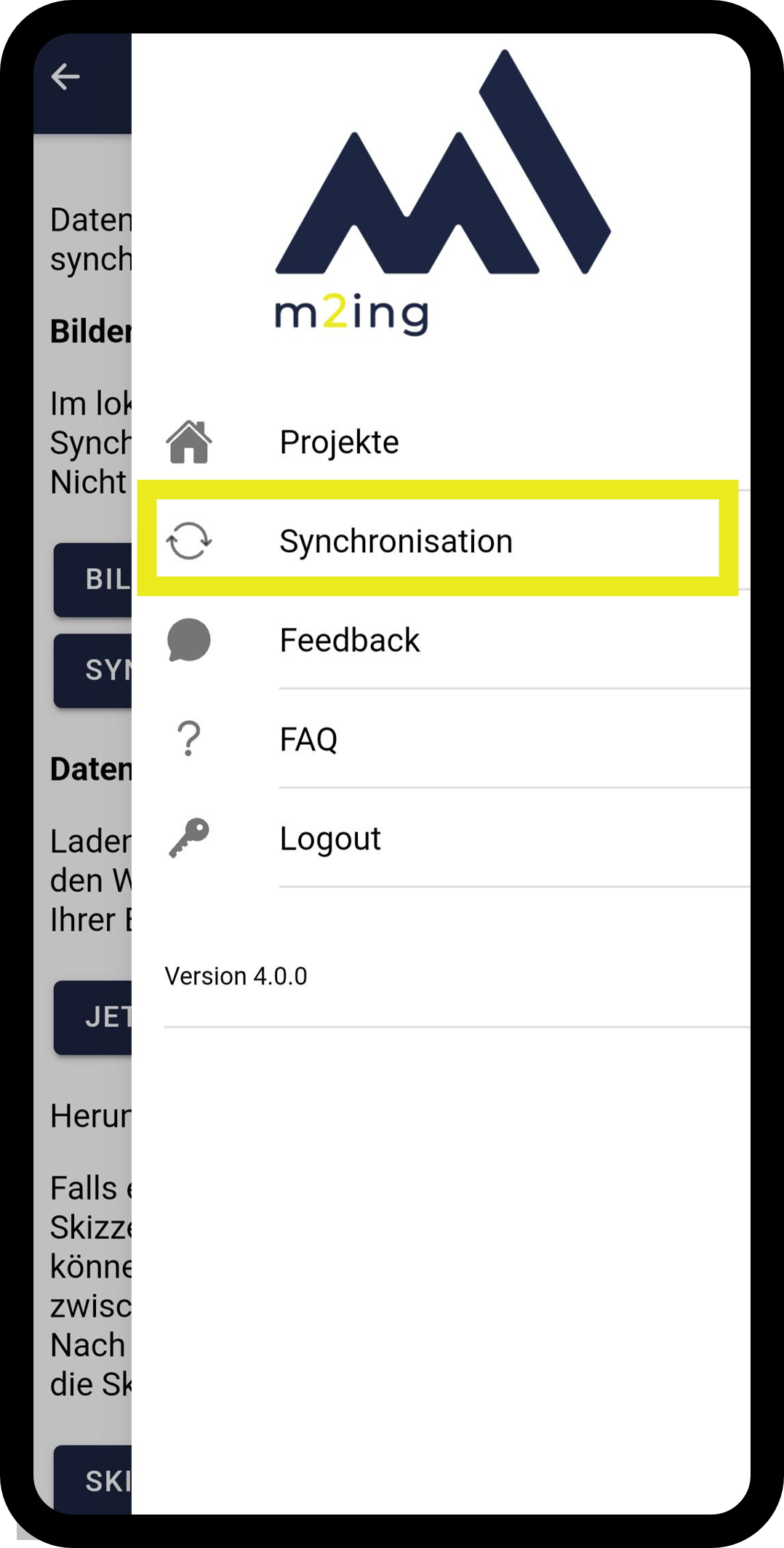
Task: Select the Synchronisation menu item
Action: pyautogui.click(x=441, y=540)
